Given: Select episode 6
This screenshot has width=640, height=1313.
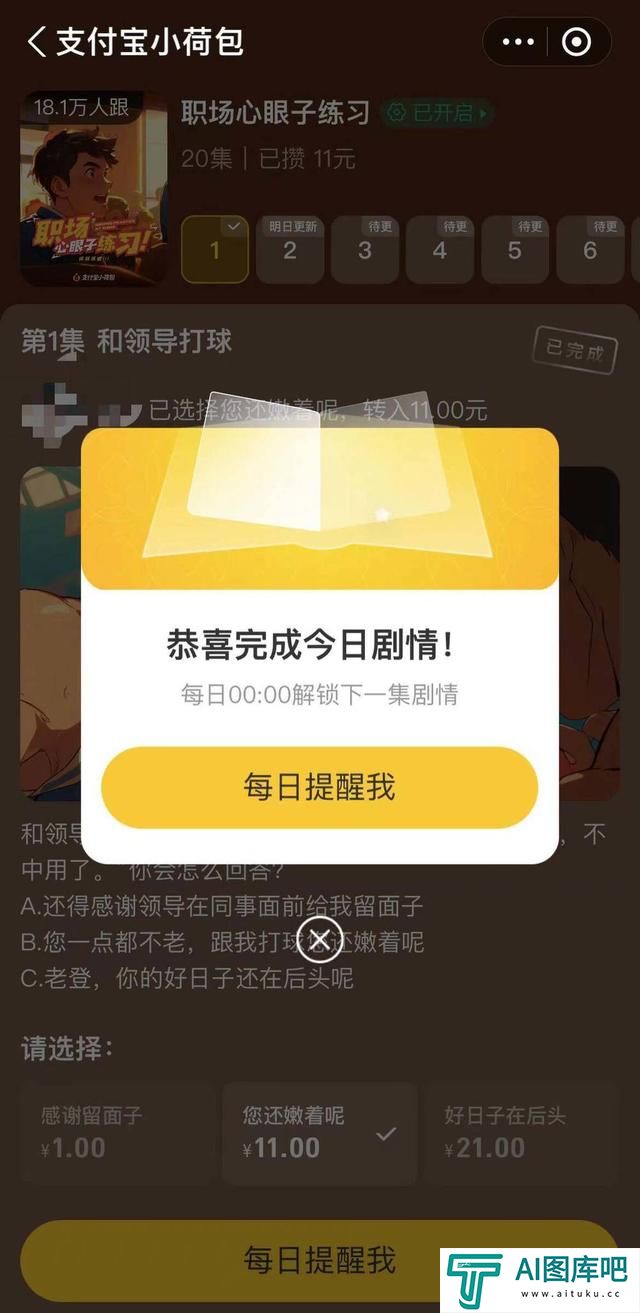Looking at the screenshot, I should pyautogui.click(x=590, y=249).
